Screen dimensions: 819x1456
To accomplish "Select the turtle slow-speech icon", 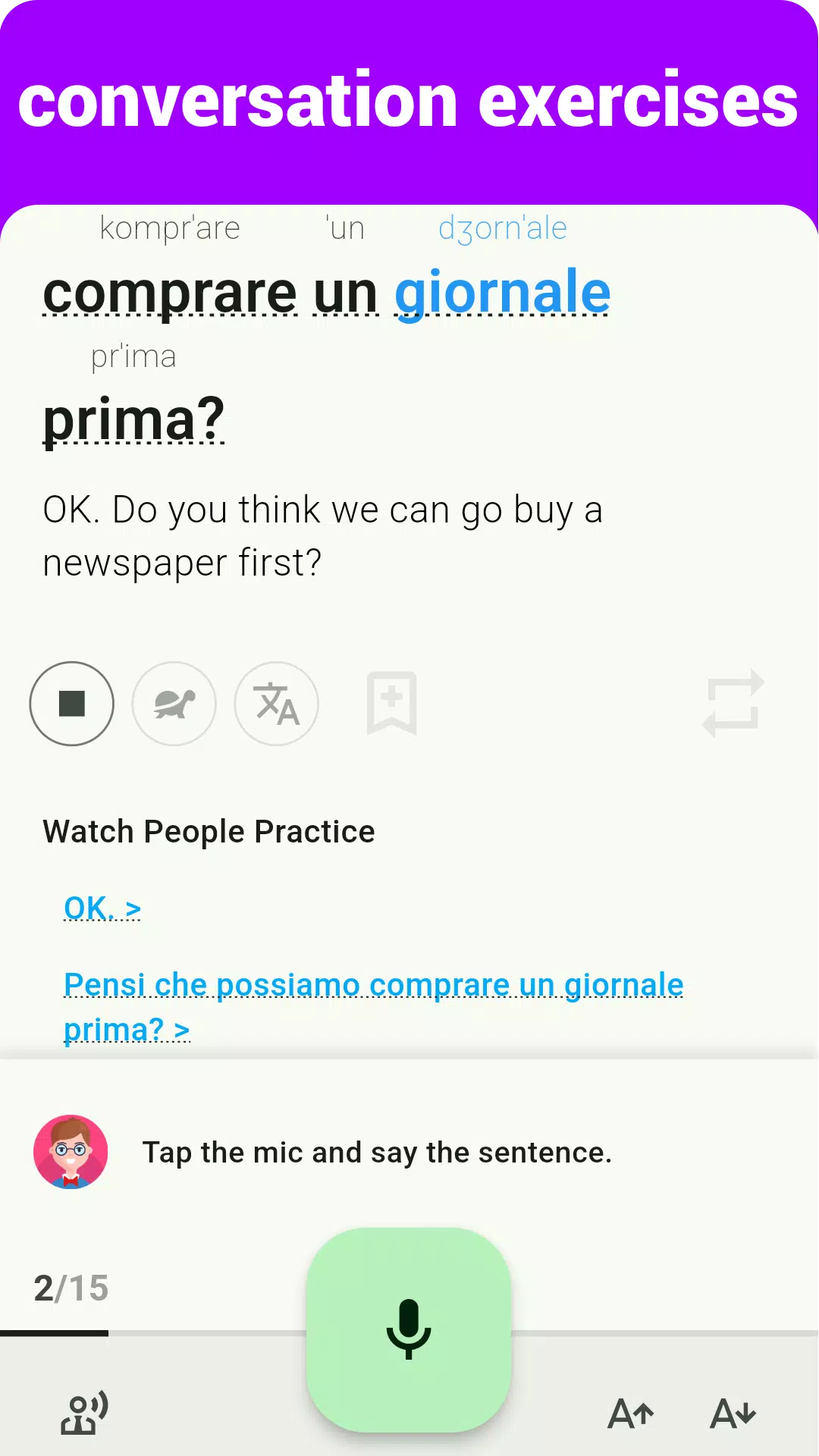I will point(174,703).
